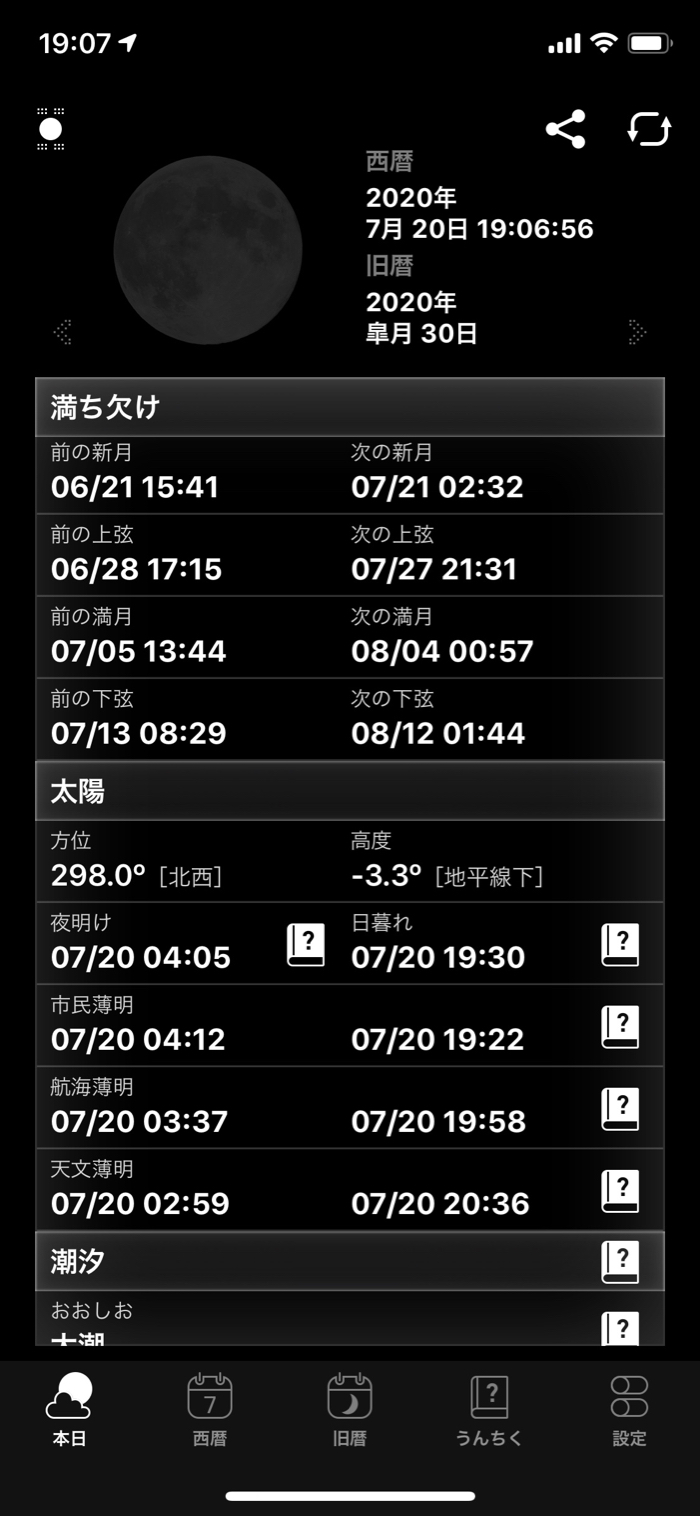Image resolution: width=700 pixels, height=1516 pixels.
Task: Go to the next day arrow
Action: click(x=637, y=331)
